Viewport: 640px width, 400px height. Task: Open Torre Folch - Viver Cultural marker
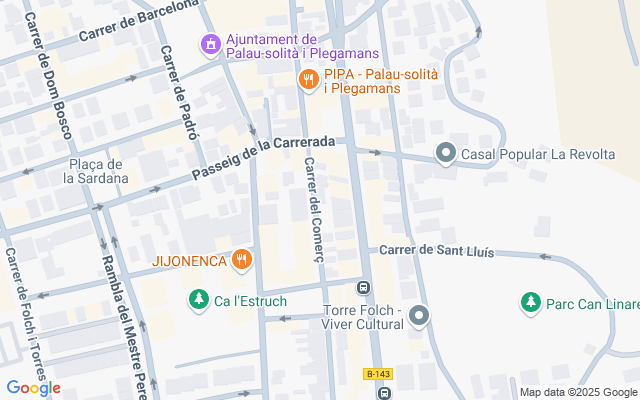[419, 317]
